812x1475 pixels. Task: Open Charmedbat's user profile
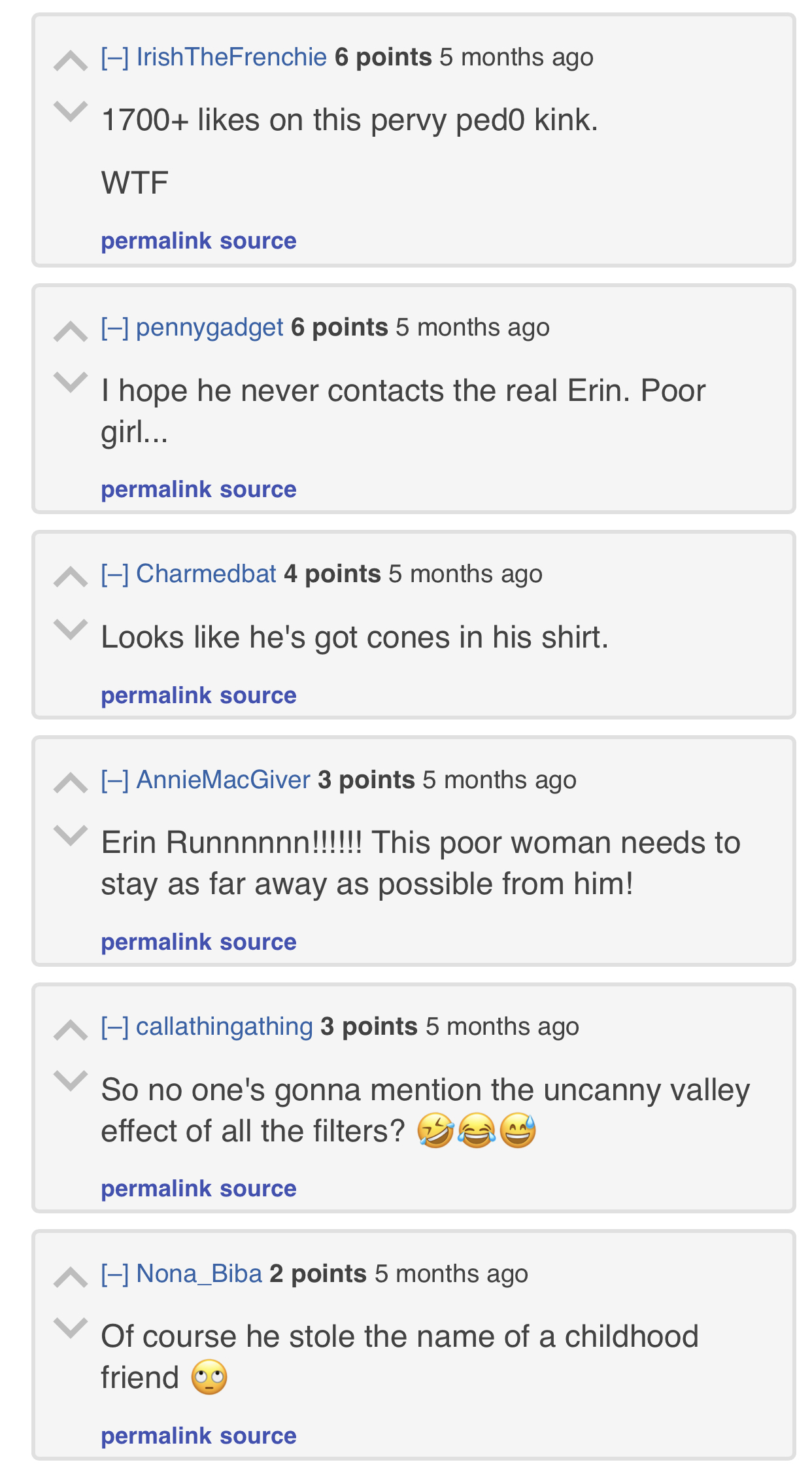click(206, 574)
